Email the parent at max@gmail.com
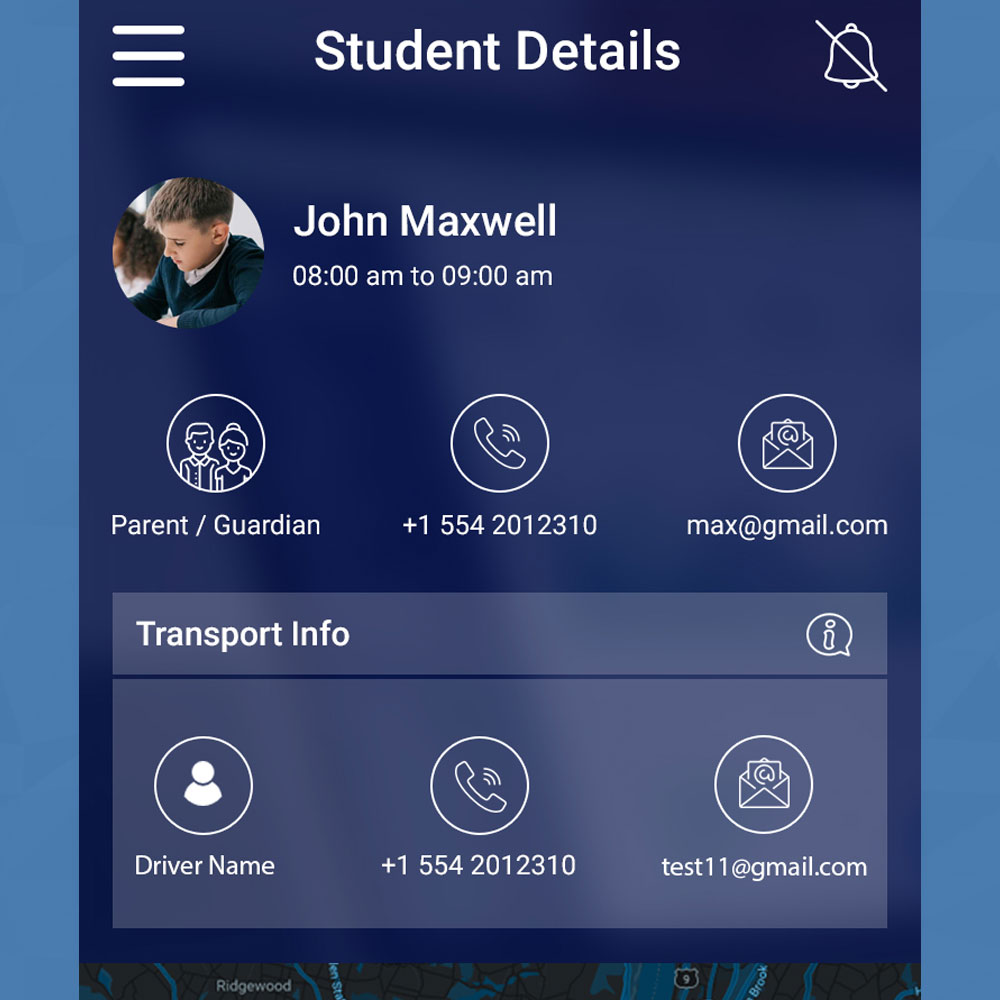 click(x=787, y=443)
